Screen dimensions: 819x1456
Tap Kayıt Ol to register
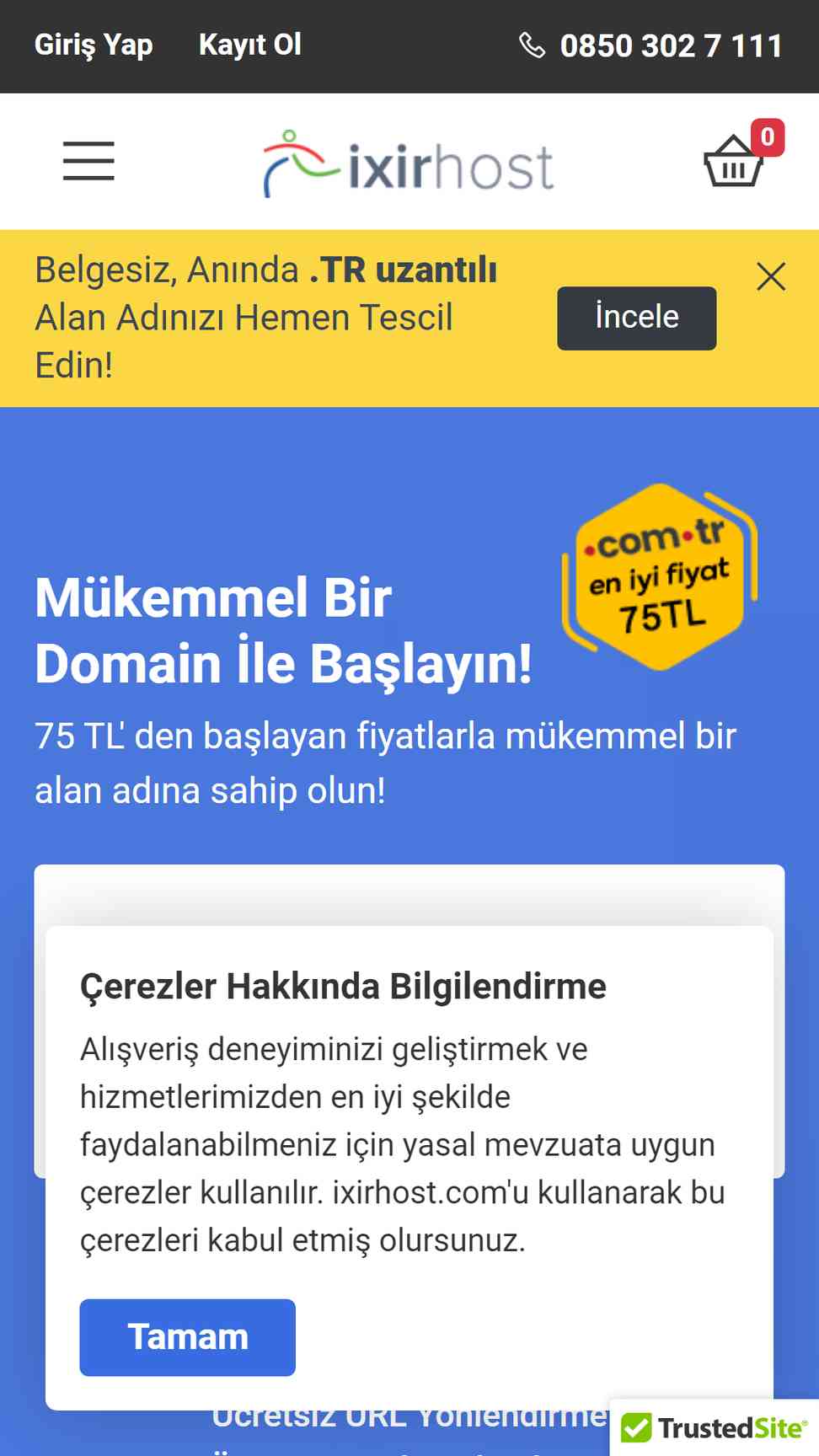[x=250, y=45]
